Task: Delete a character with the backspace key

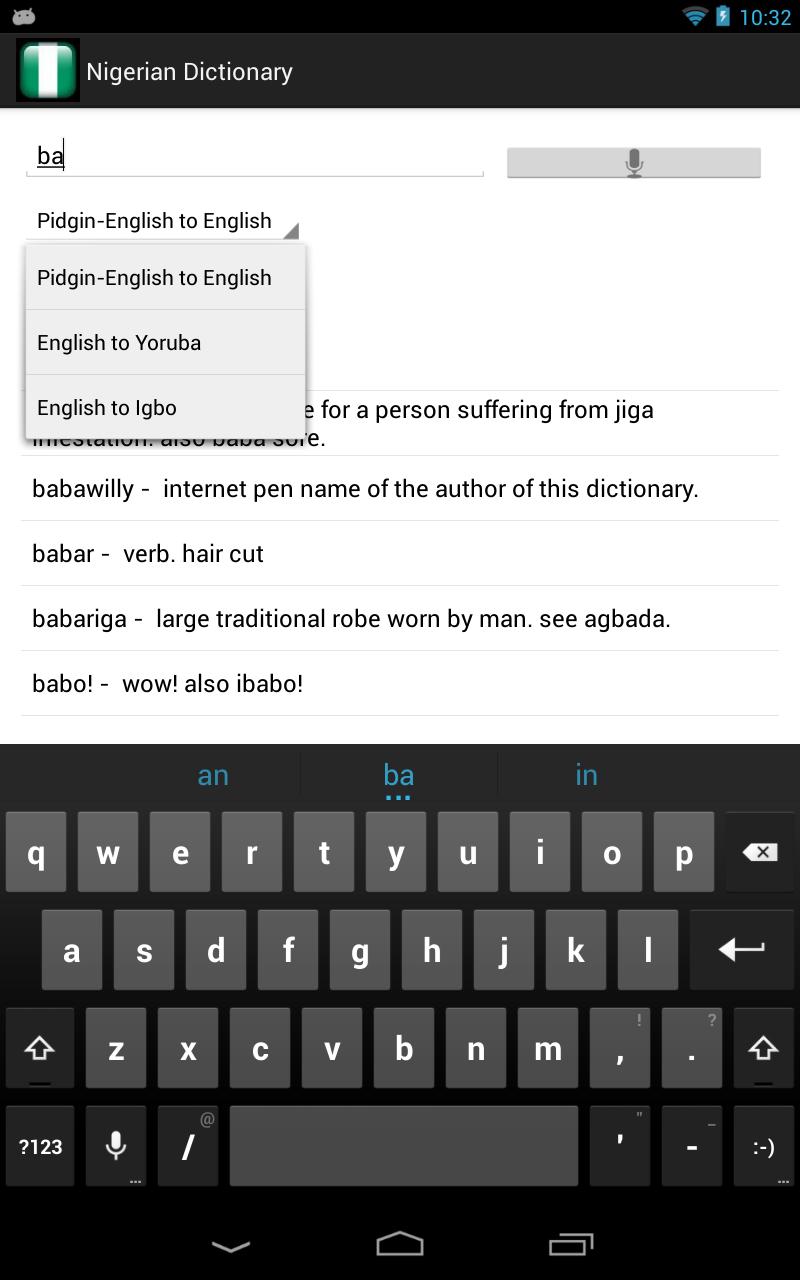Action: 760,852
